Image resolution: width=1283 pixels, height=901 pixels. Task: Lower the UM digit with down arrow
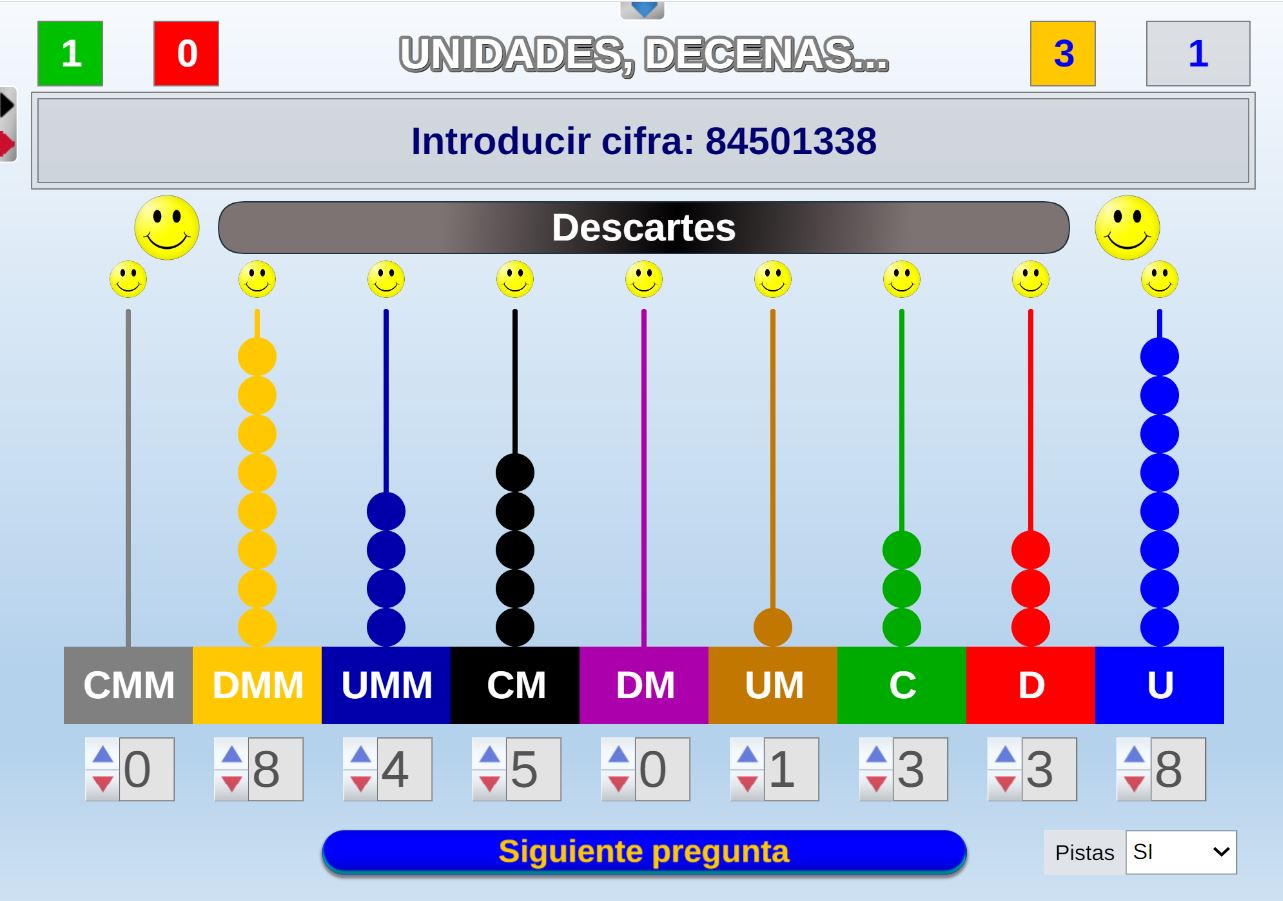747,784
